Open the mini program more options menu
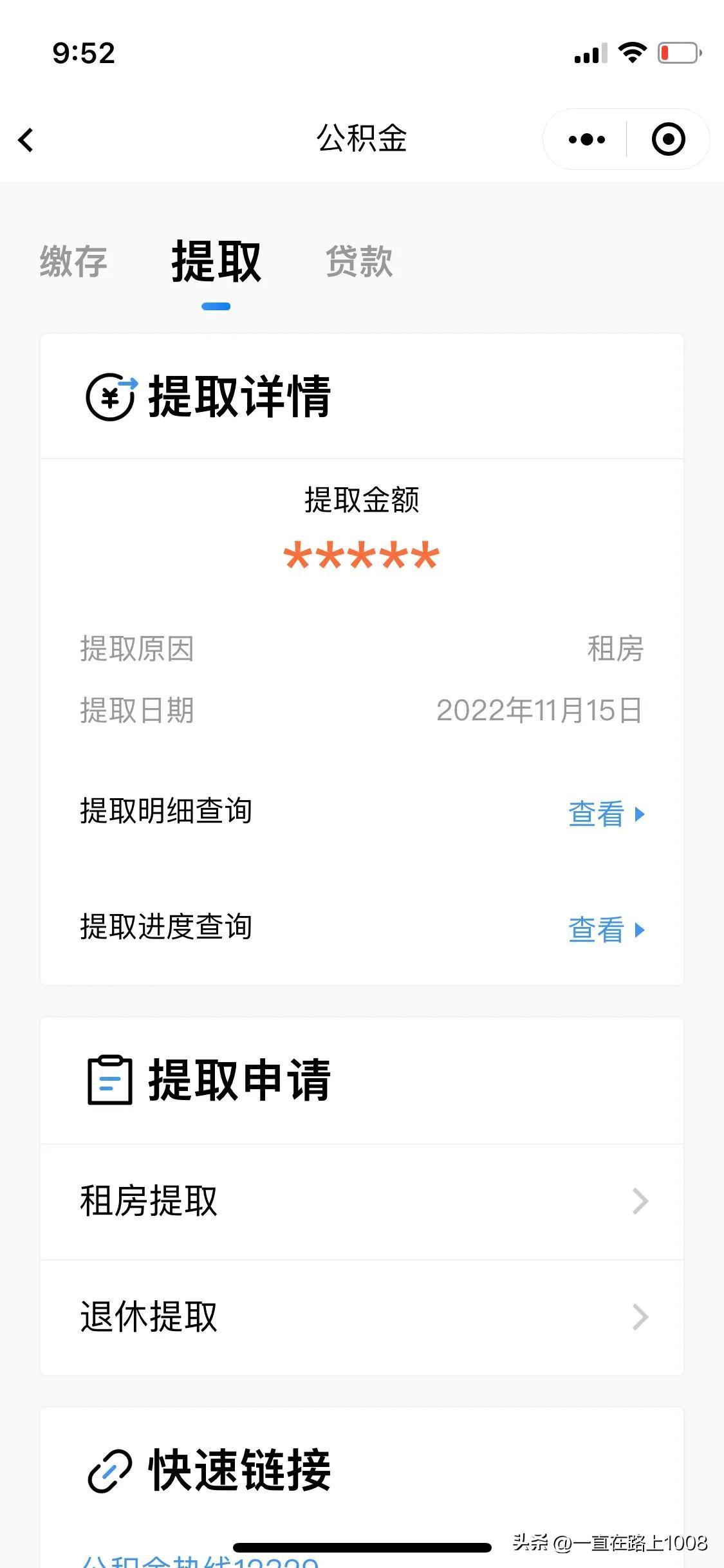Viewport: 724px width, 1568px height. [586, 139]
